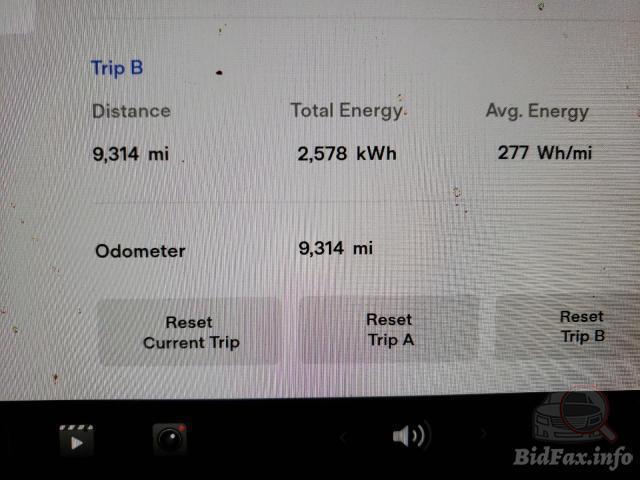Tap the Reset Current Trip button
Image resolution: width=640 pixels, height=480 pixels.
point(190,332)
